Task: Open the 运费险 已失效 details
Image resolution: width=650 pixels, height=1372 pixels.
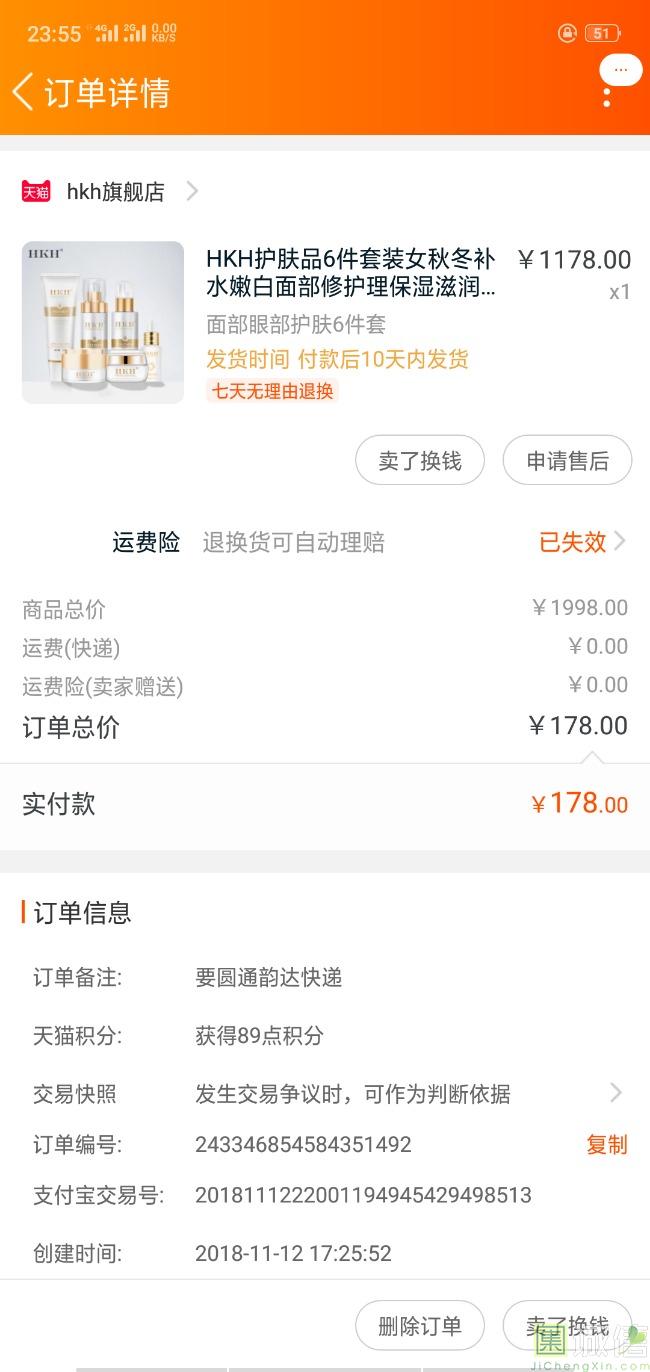Action: point(582,542)
